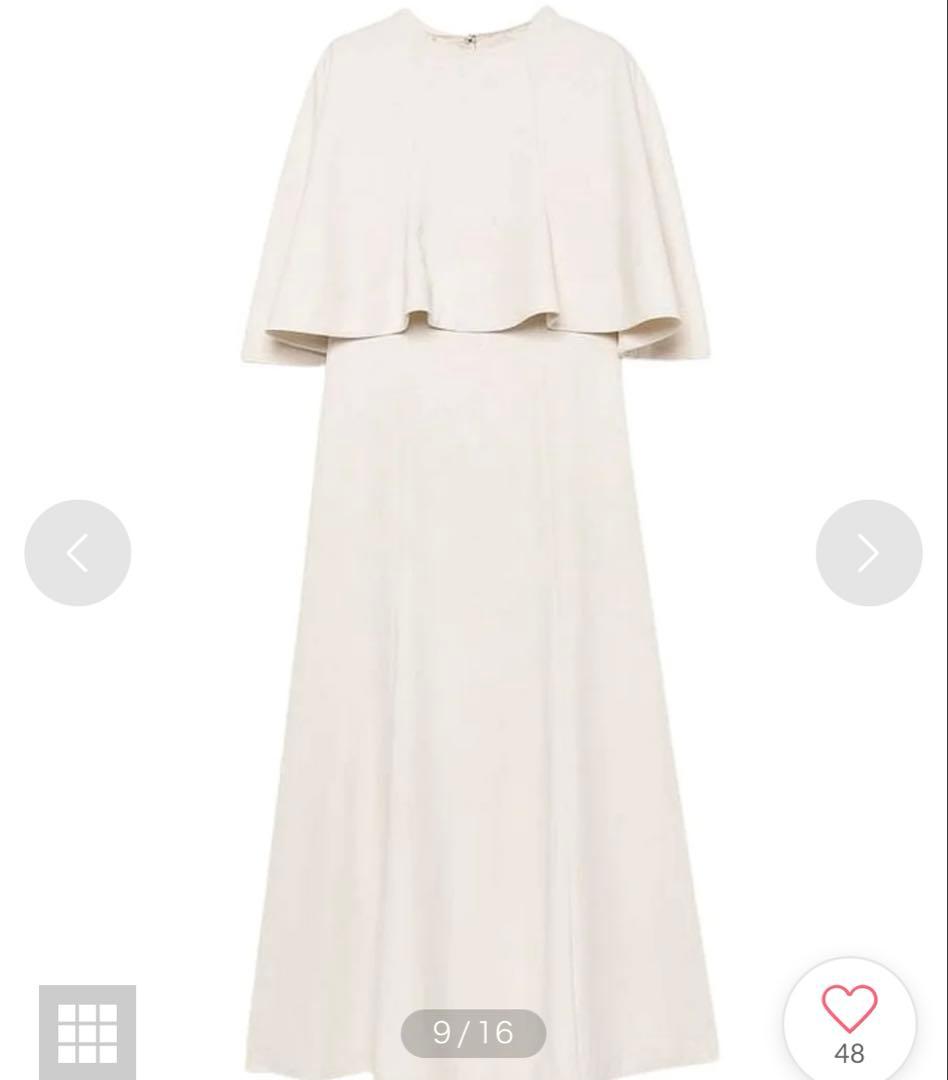This screenshot has height=1080, width=948.
Task: Go back to the previous photo with the left arrow
Action: [79, 553]
